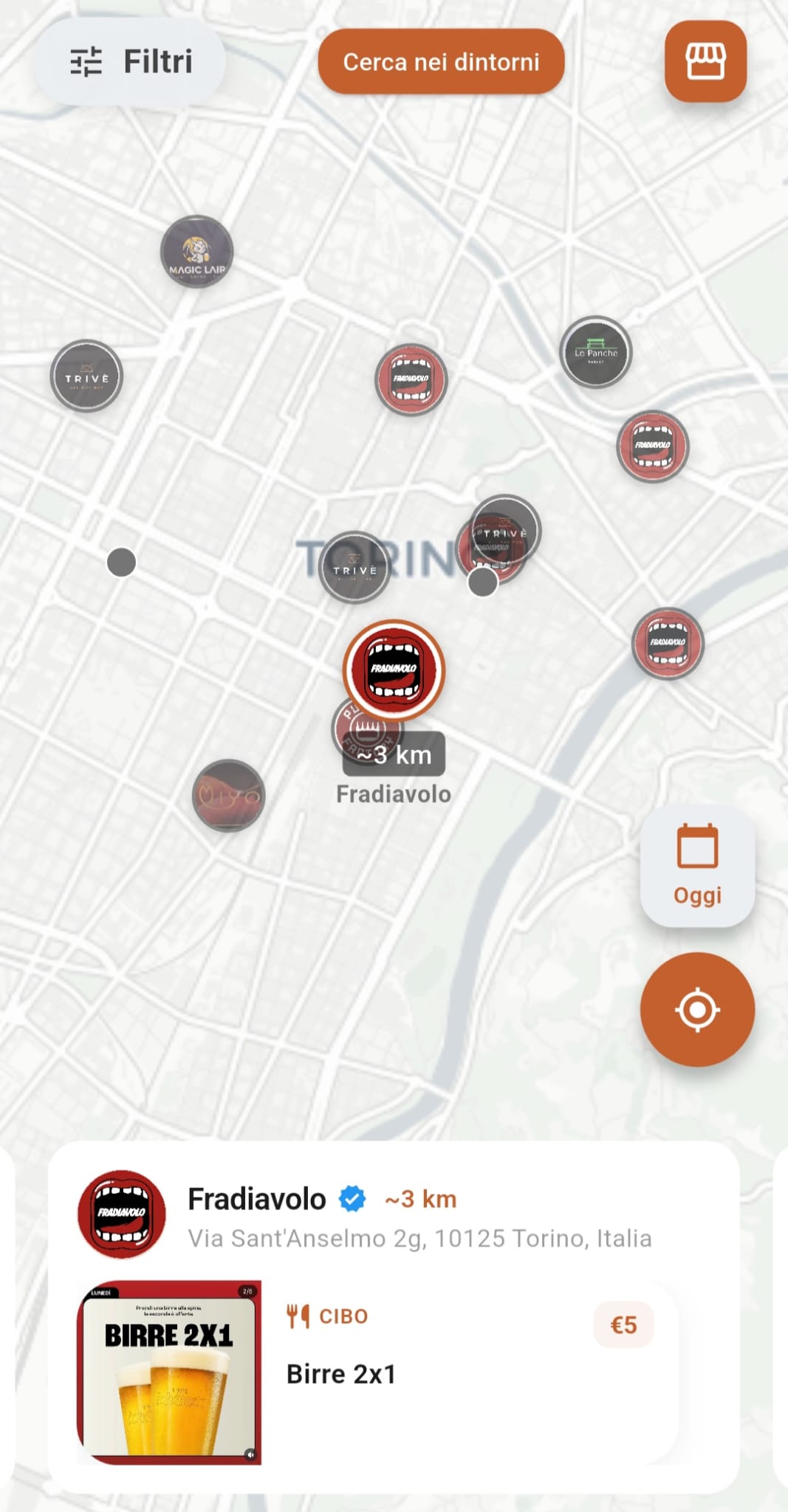This screenshot has width=788, height=1512.
Task: Click the Cerca nei dintorni button
Action: (x=441, y=62)
